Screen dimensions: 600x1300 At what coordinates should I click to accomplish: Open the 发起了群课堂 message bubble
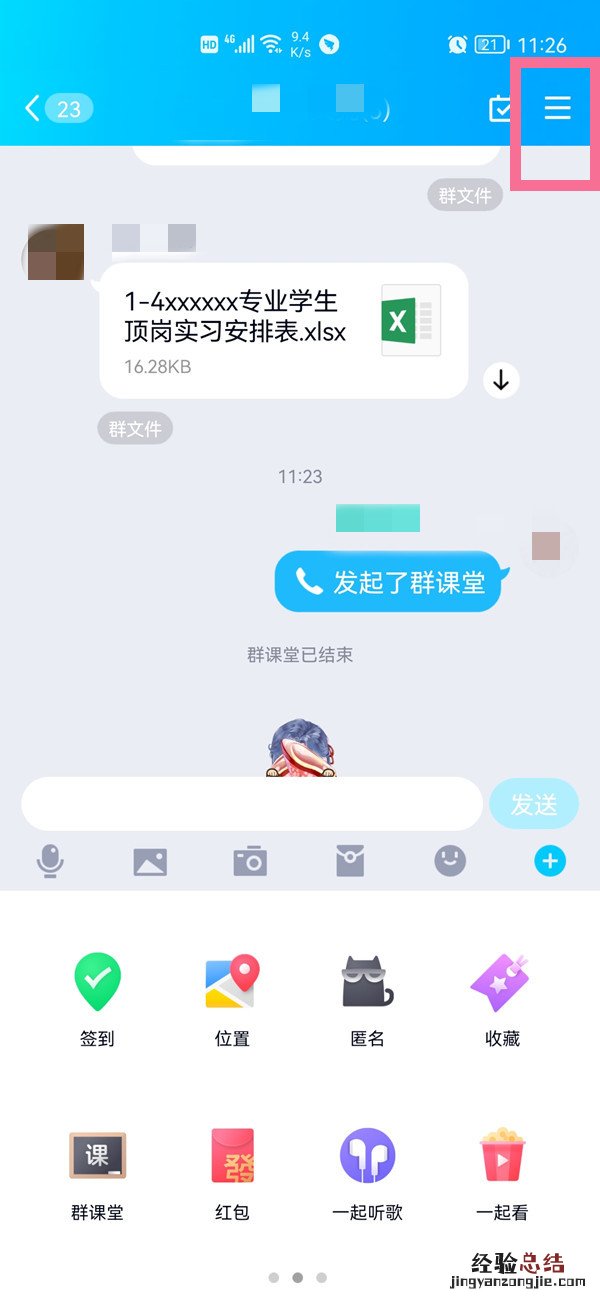click(x=388, y=582)
